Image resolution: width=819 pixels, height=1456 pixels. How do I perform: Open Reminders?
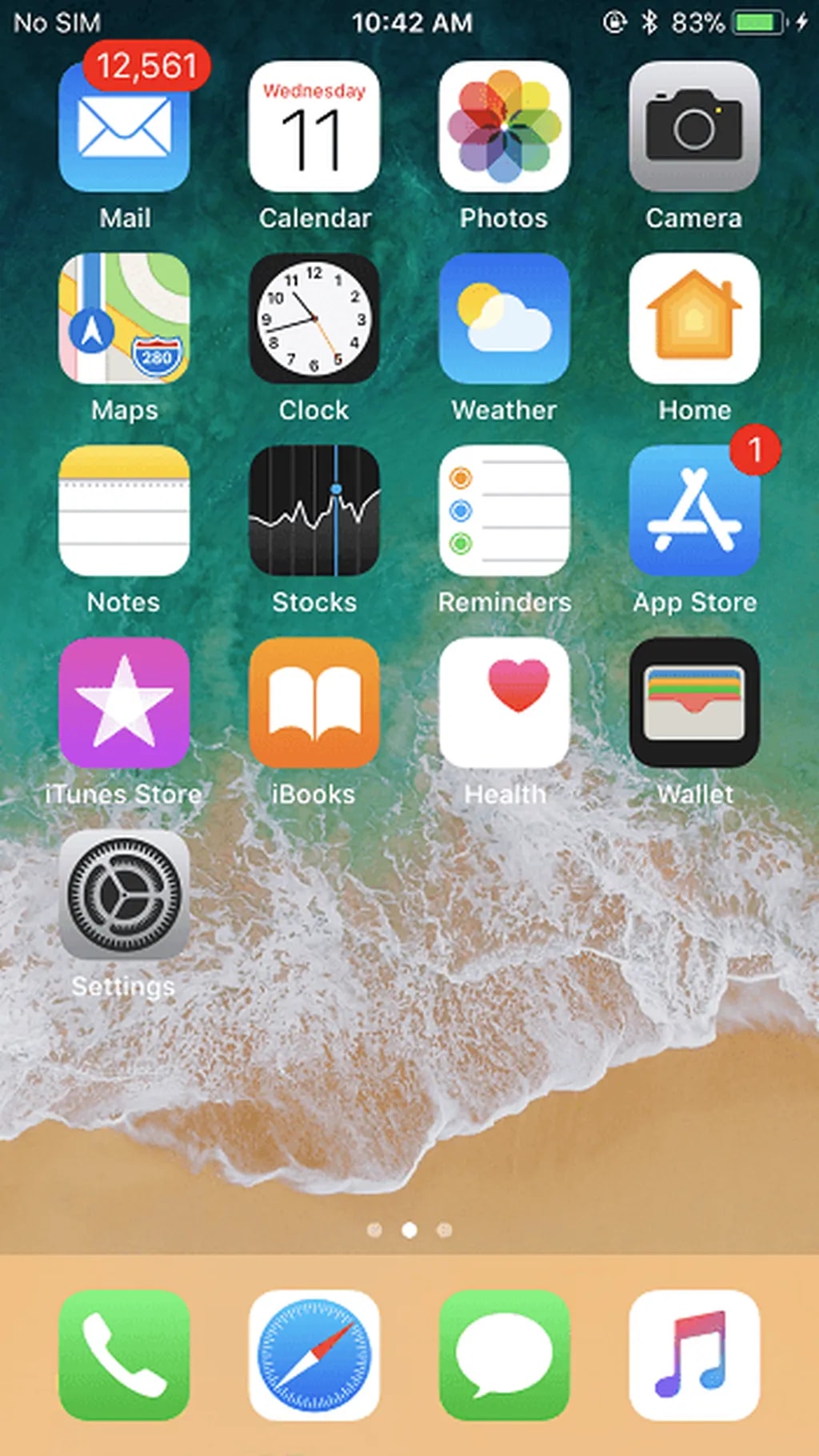[504, 510]
